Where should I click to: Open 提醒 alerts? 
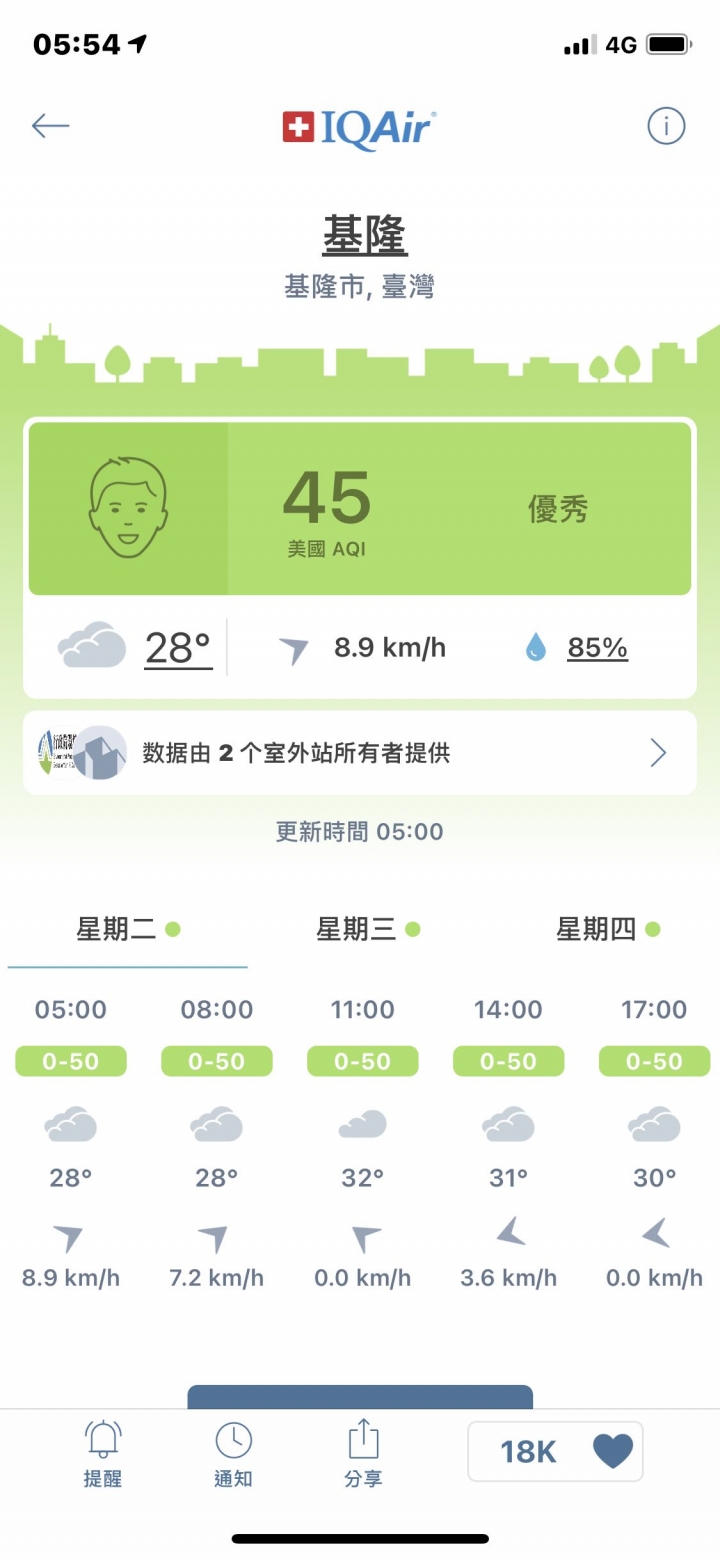click(x=102, y=1454)
